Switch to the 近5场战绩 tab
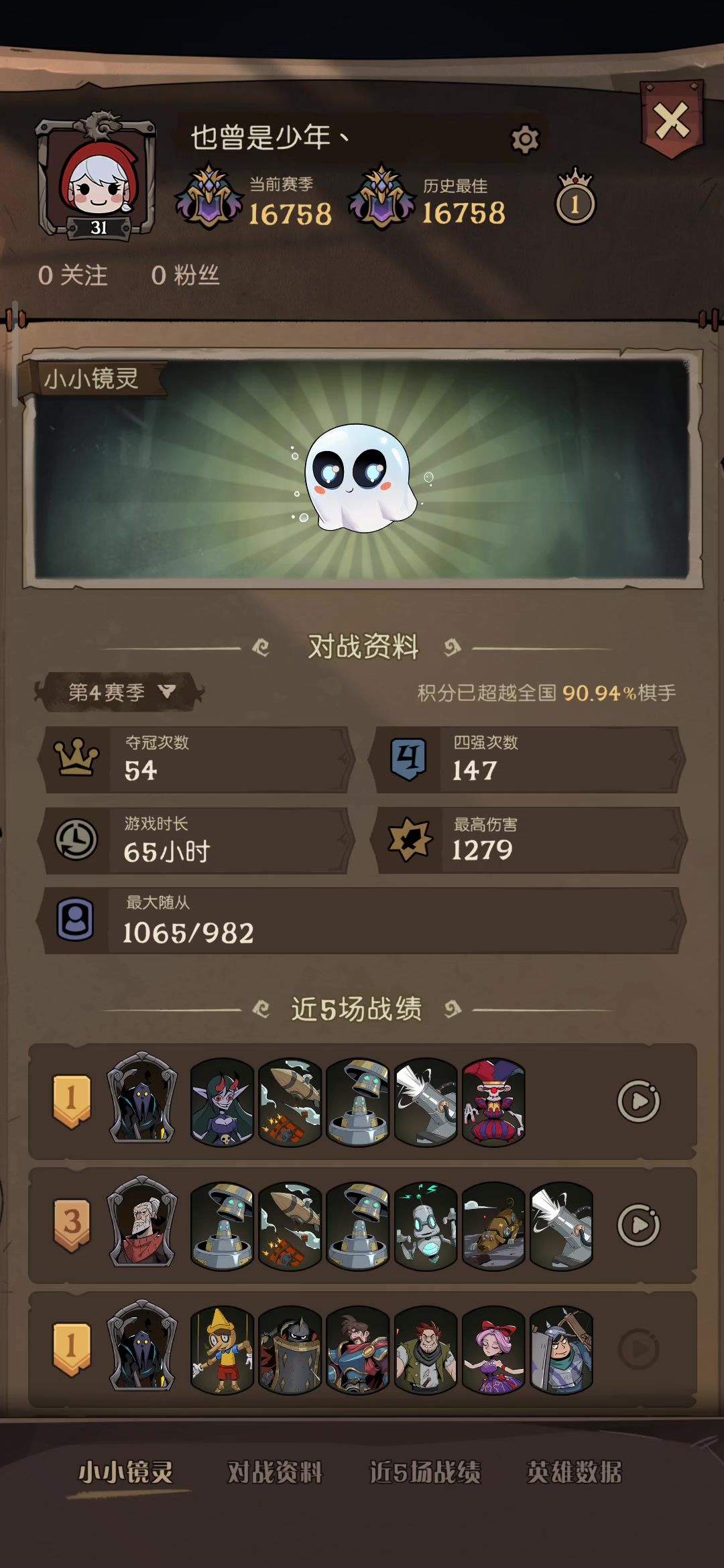The width and height of the screenshot is (724, 1568). [x=425, y=1472]
